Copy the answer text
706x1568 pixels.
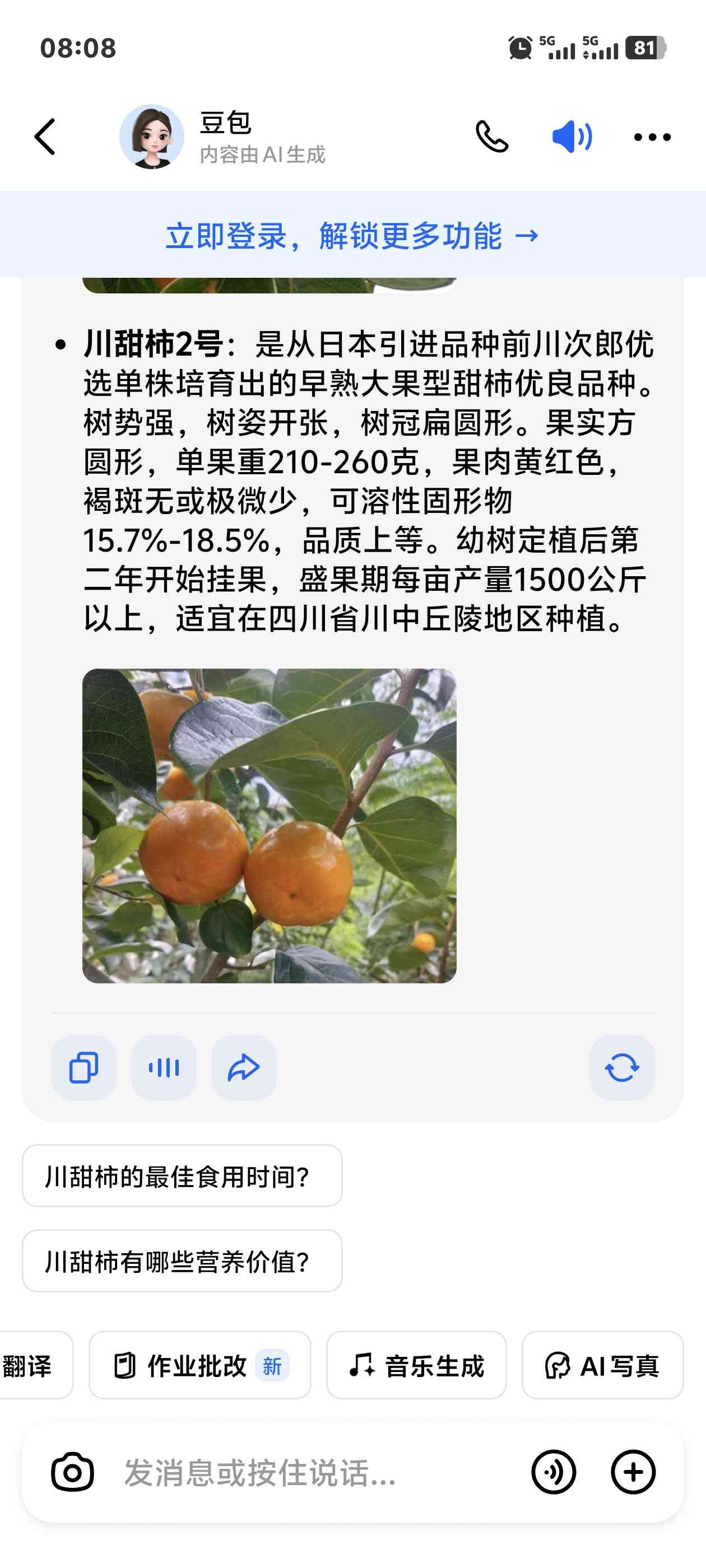83,1067
